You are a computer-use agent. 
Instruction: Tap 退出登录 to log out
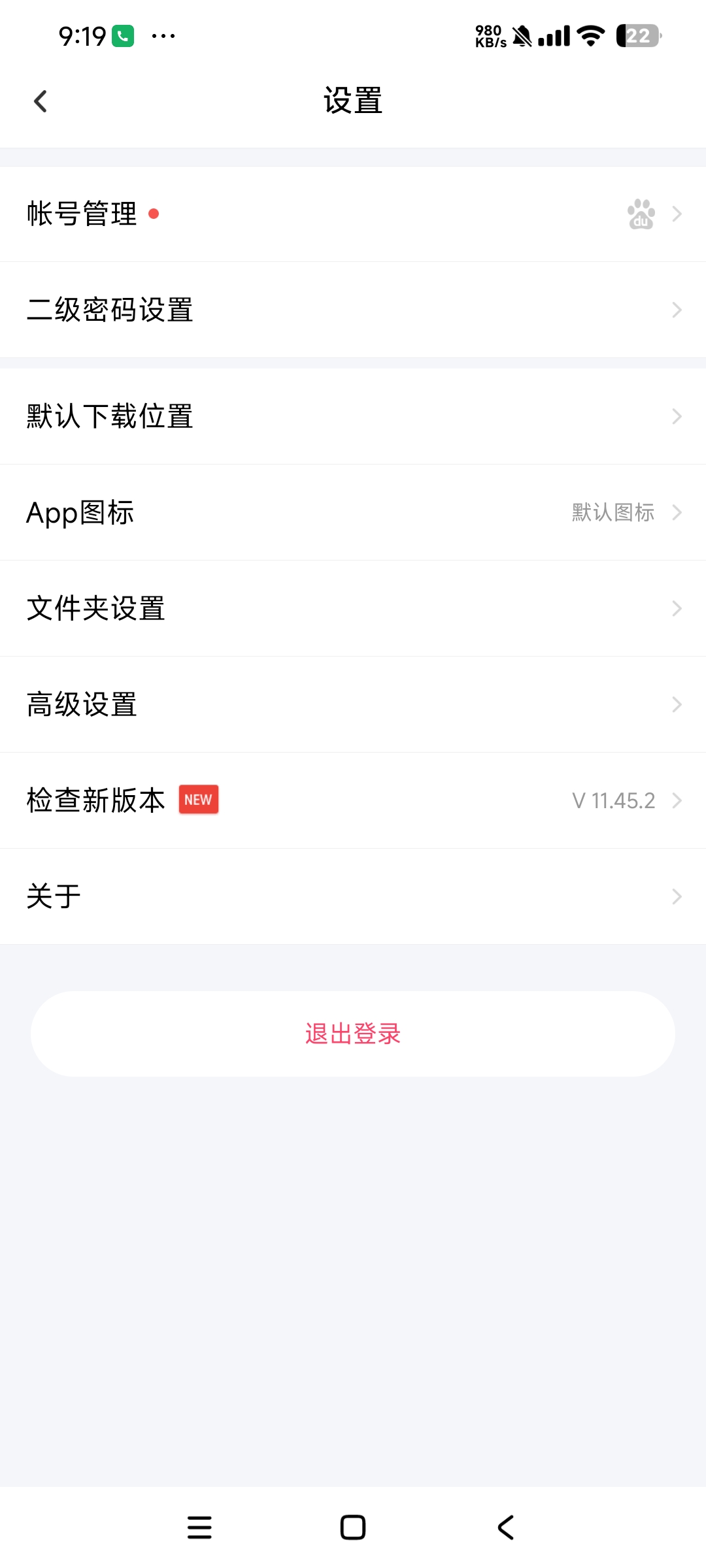pos(353,1034)
